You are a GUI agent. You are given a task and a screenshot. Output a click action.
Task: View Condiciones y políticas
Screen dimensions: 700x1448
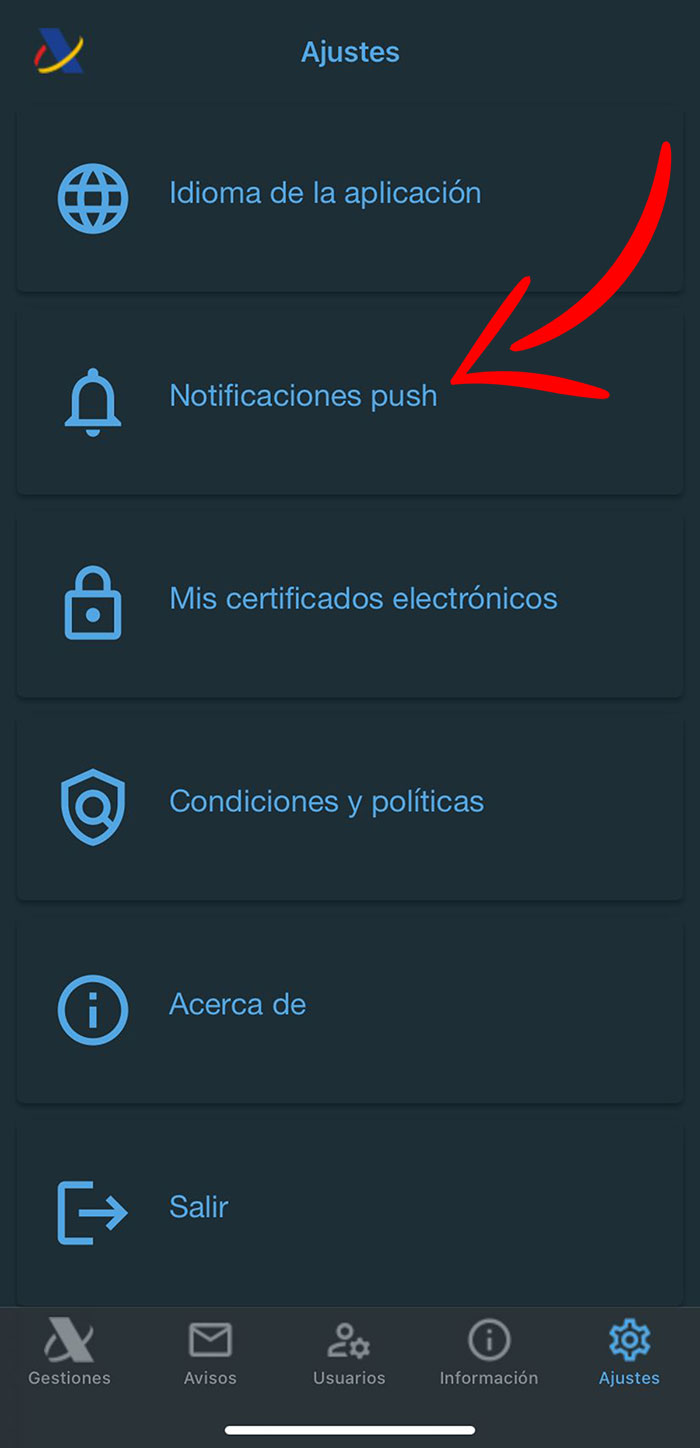point(326,802)
